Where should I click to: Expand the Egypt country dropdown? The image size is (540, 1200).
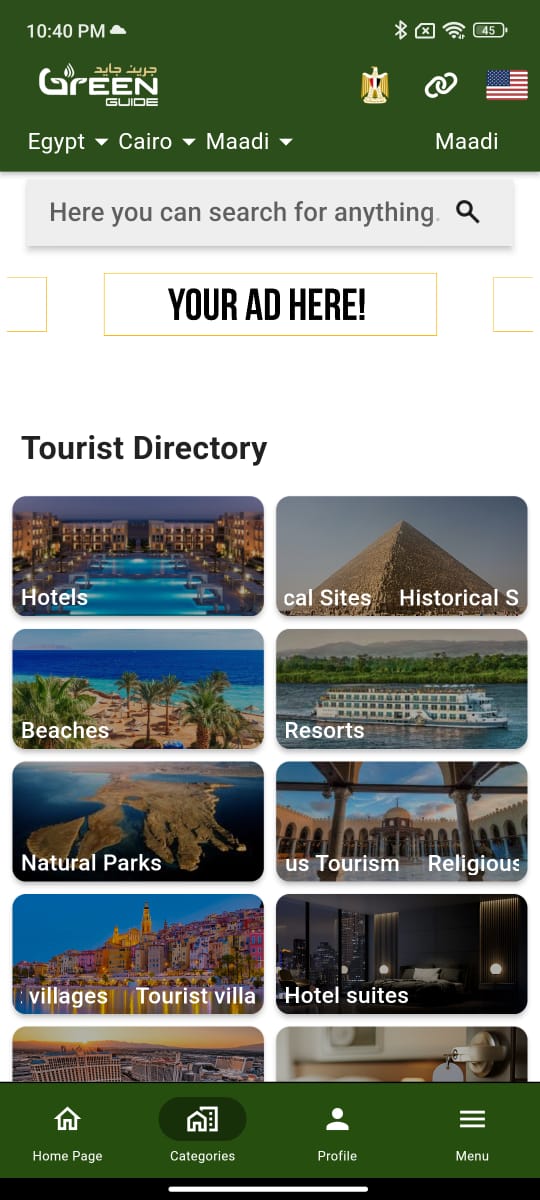tap(67, 142)
